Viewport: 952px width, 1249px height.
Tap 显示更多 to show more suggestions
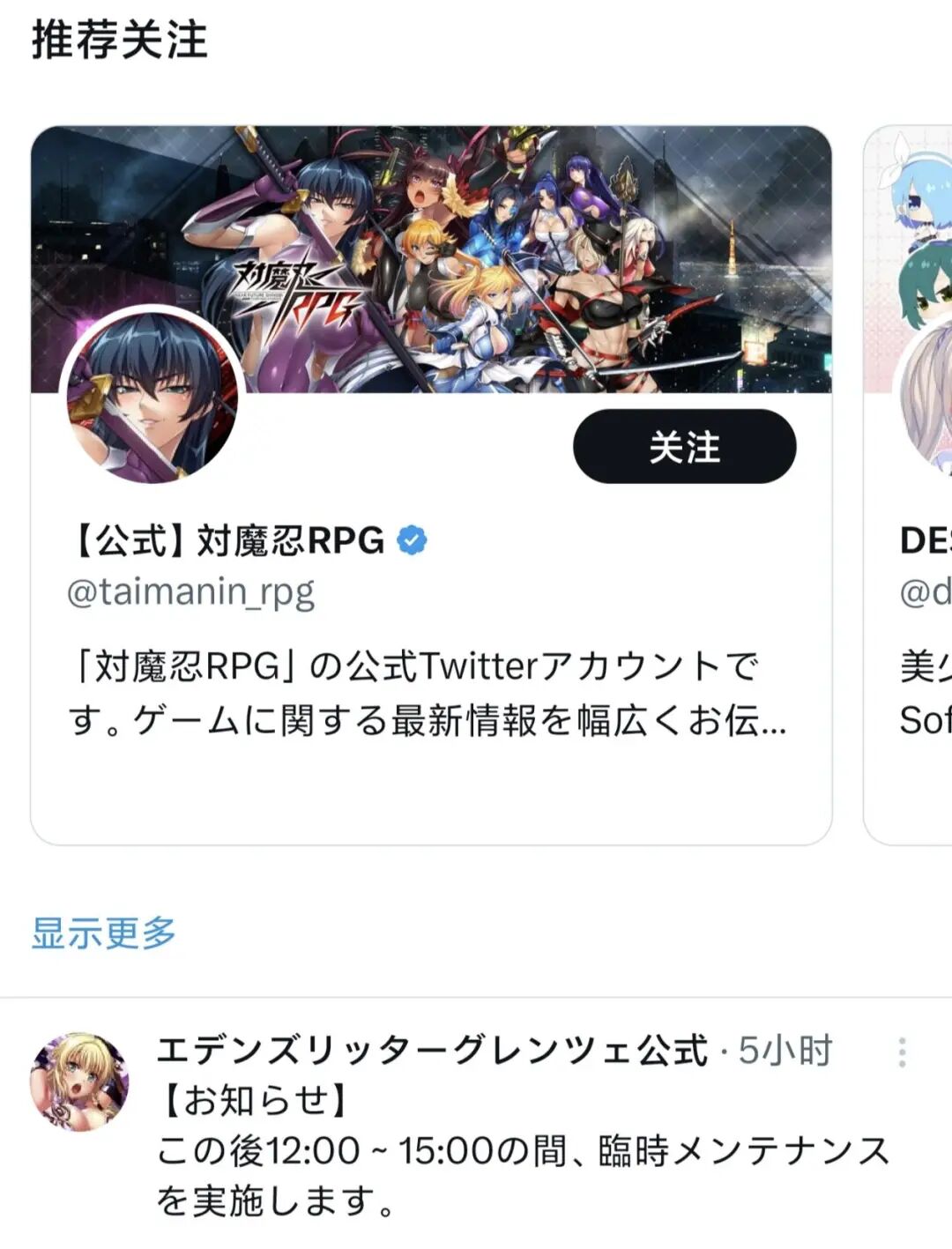104,933
